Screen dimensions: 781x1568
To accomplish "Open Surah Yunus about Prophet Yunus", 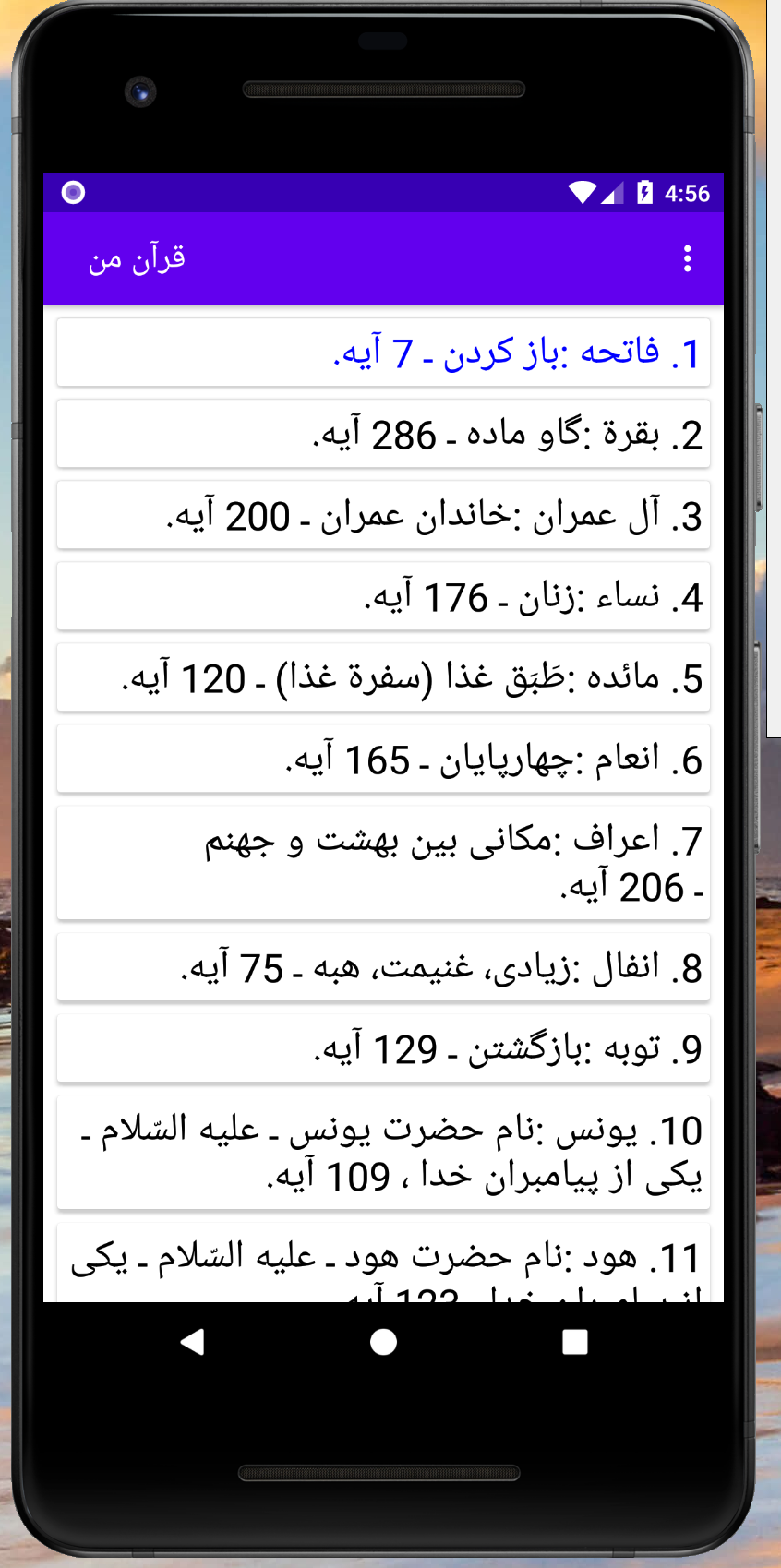I will click(x=384, y=1151).
